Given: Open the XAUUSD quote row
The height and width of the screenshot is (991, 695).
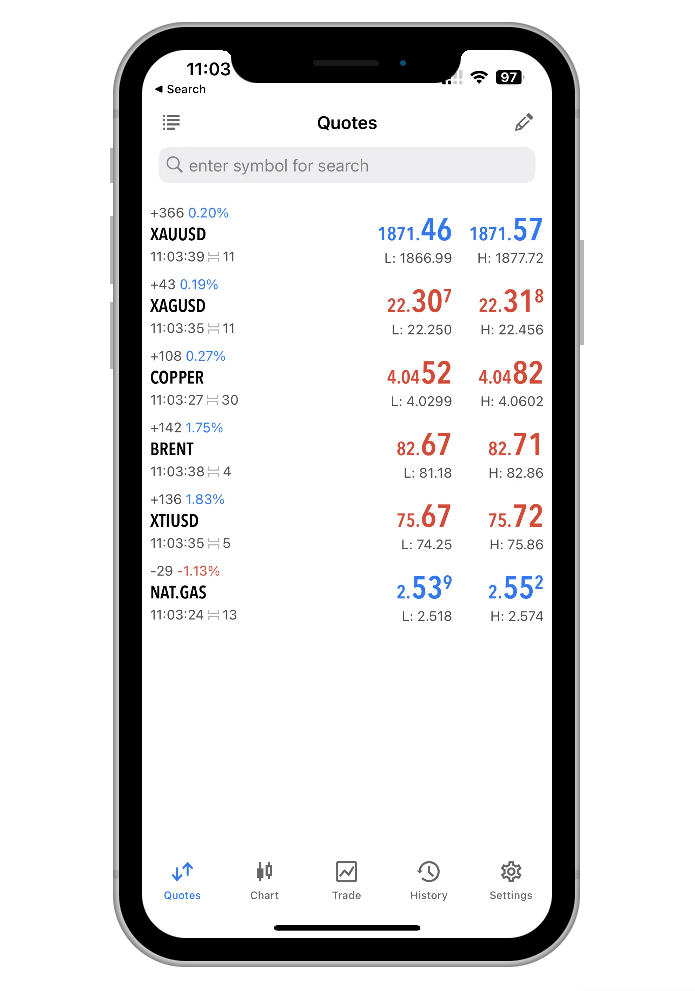Looking at the screenshot, I should pos(346,235).
